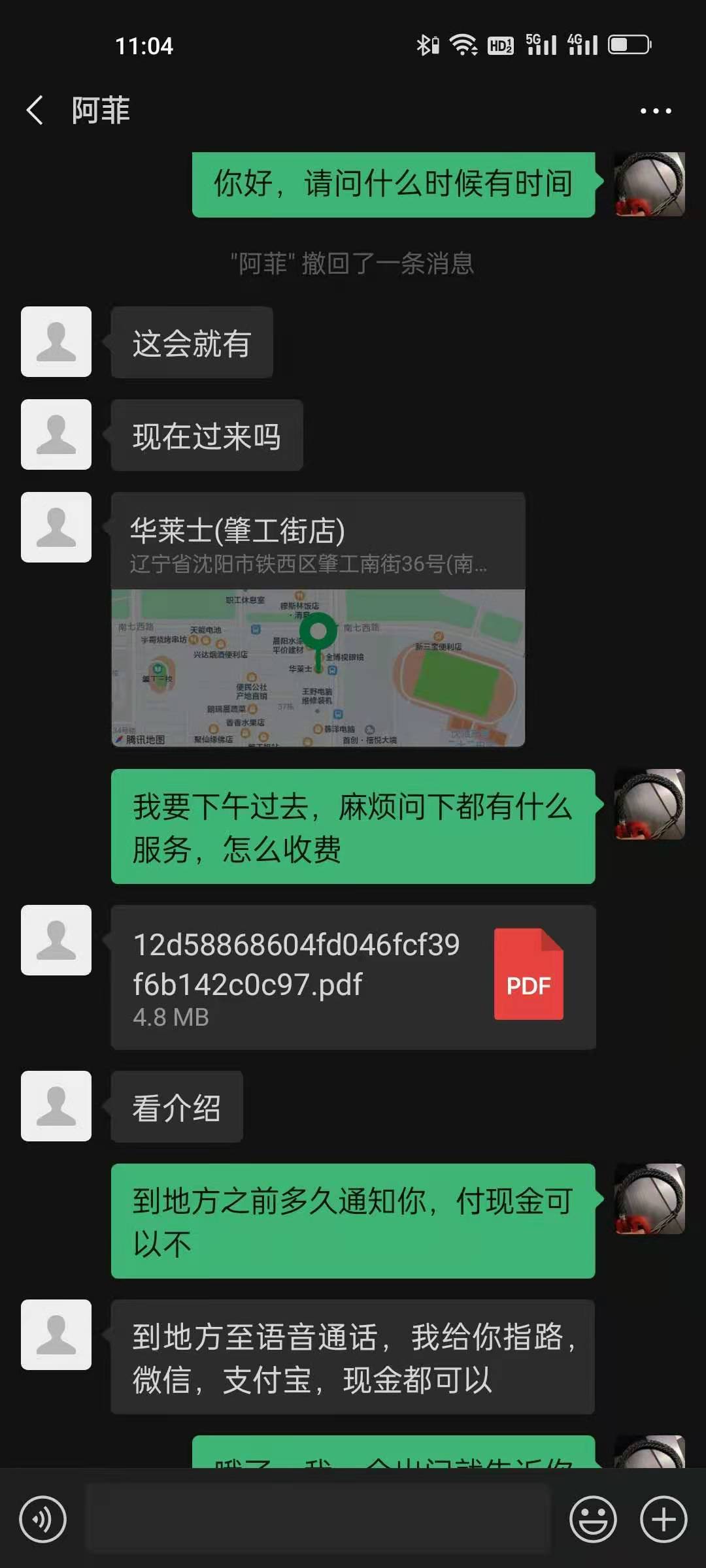The height and width of the screenshot is (1568, 706).
Task: Open the chat info overflow menu
Action: coord(655,111)
